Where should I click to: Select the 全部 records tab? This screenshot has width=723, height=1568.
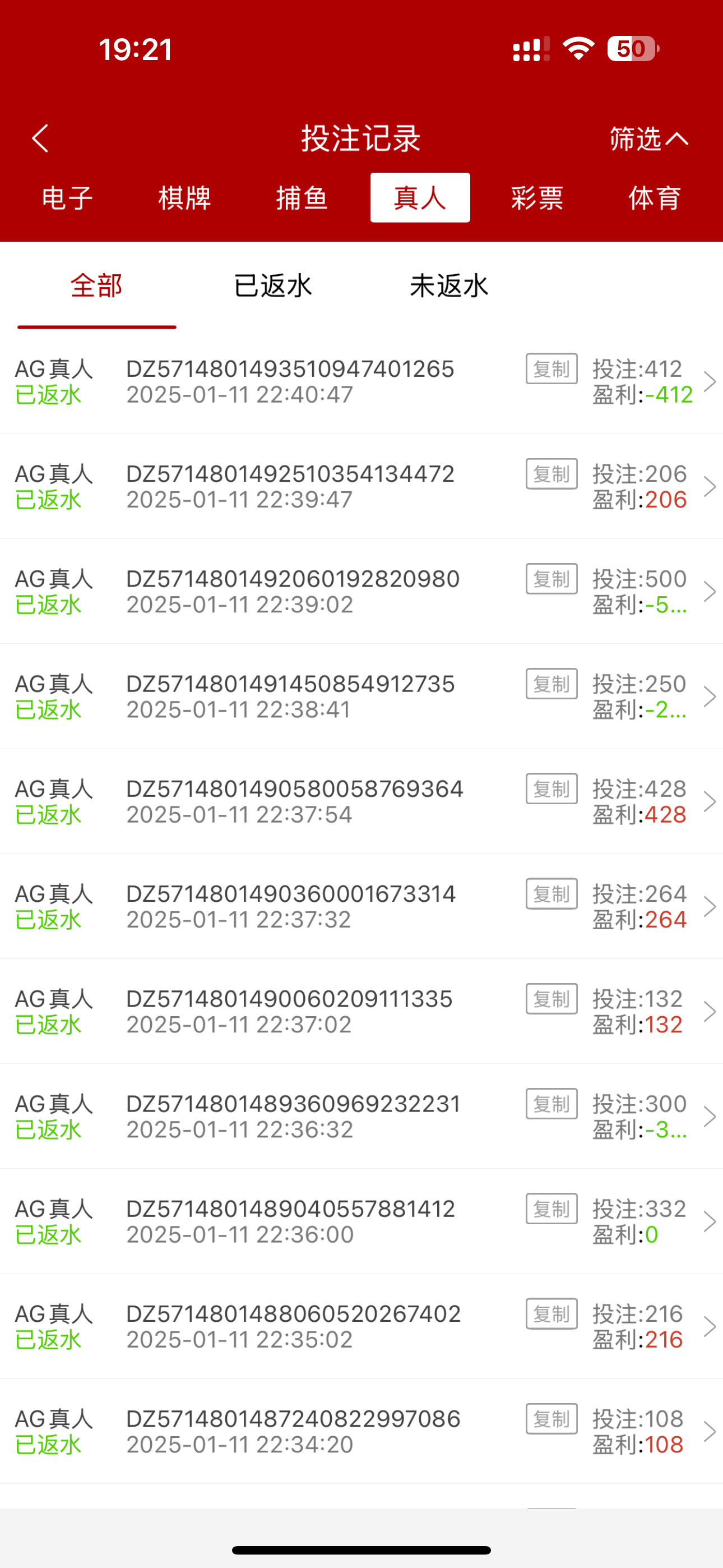[x=97, y=285]
